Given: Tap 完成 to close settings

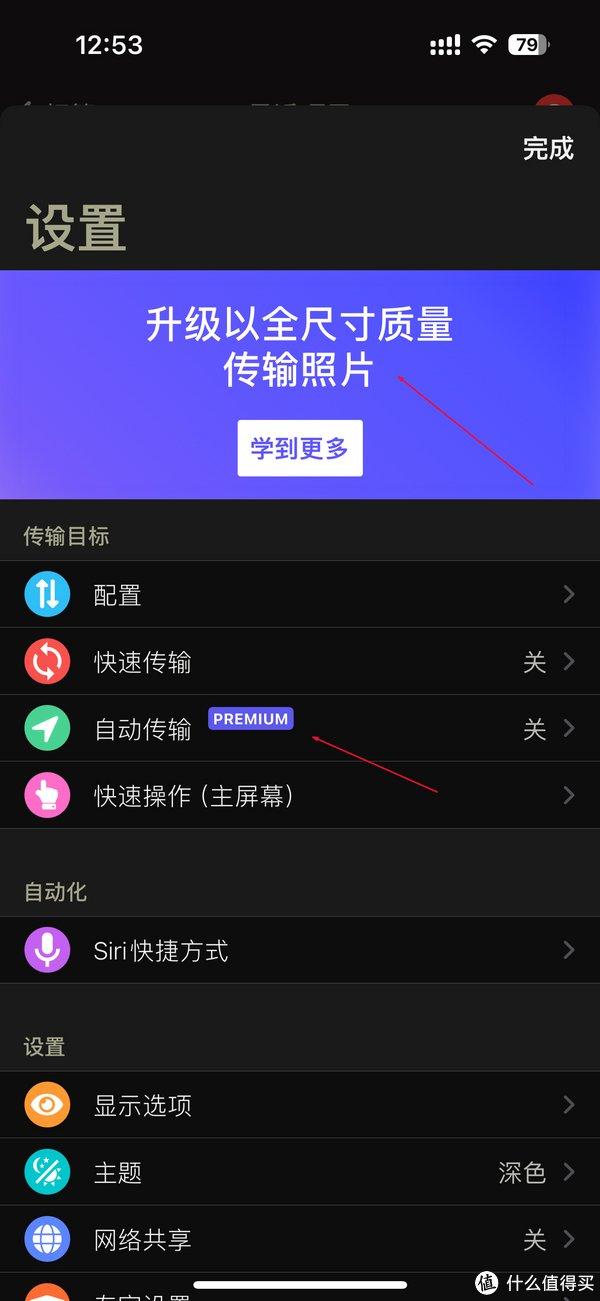Looking at the screenshot, I should coord(548,149).
